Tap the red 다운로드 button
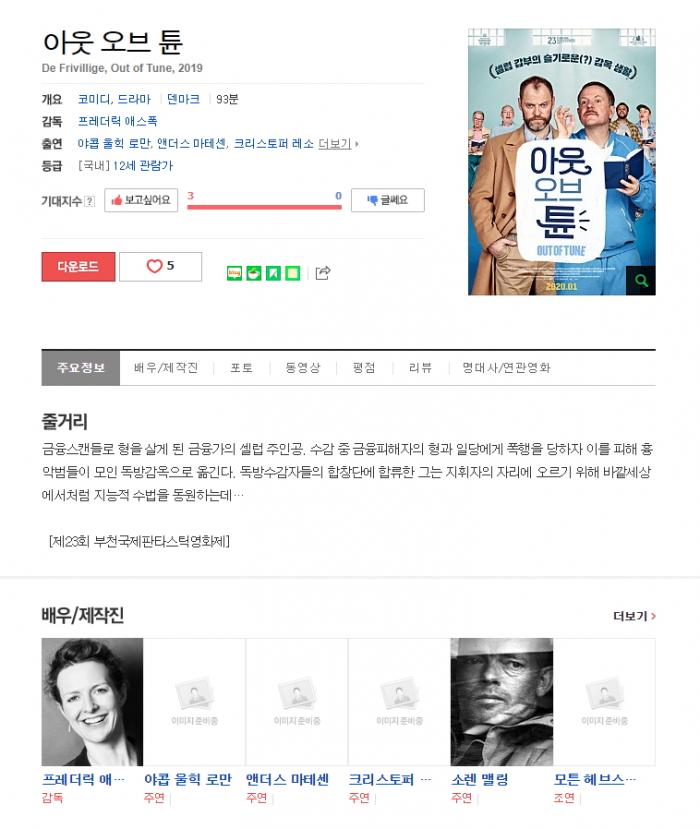Screen dimensions: 700x829 point(78,267)
